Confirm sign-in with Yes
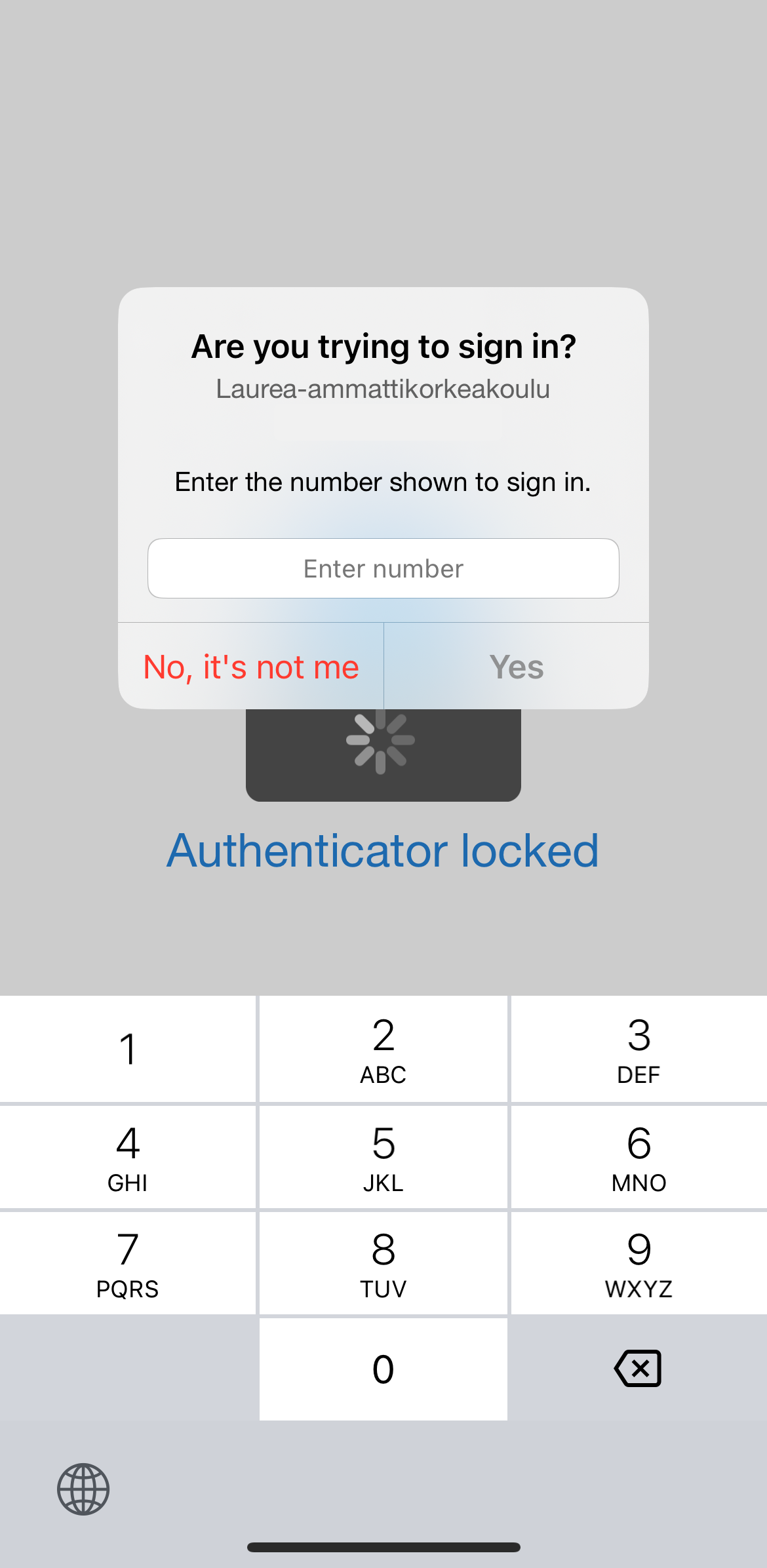The height and width of the screenshot is (1568, 767). pyautogui.click(x=517, y=667)
